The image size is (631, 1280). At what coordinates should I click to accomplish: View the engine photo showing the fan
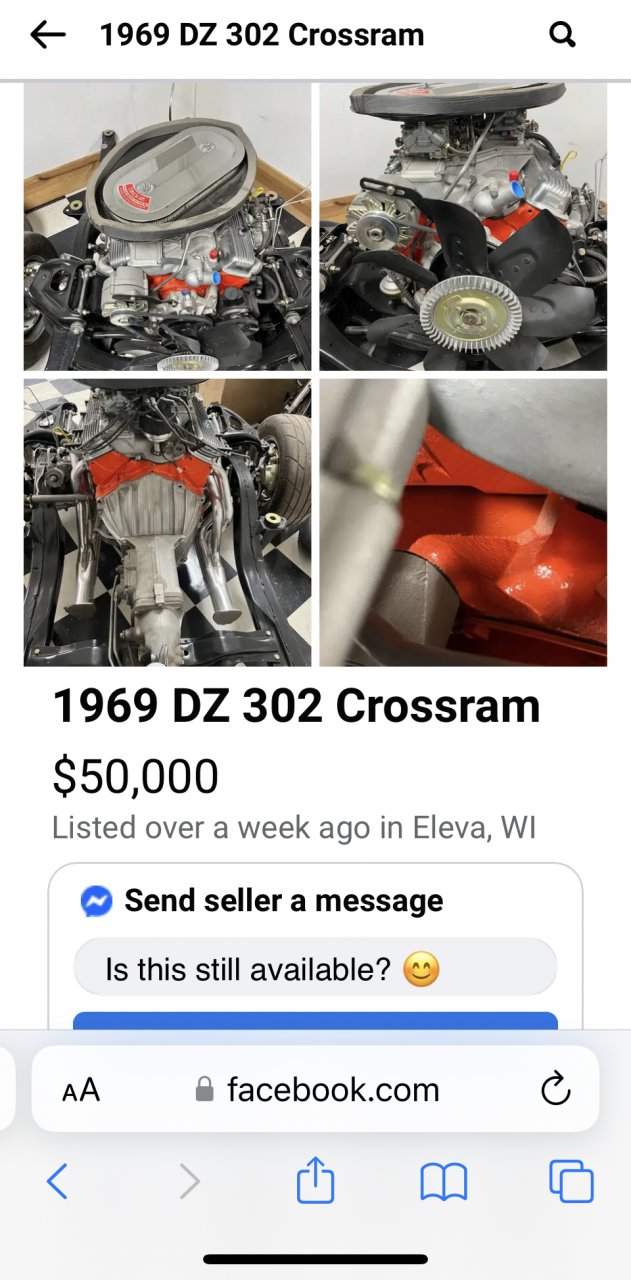pyautogui.click(x=463, y=227)
